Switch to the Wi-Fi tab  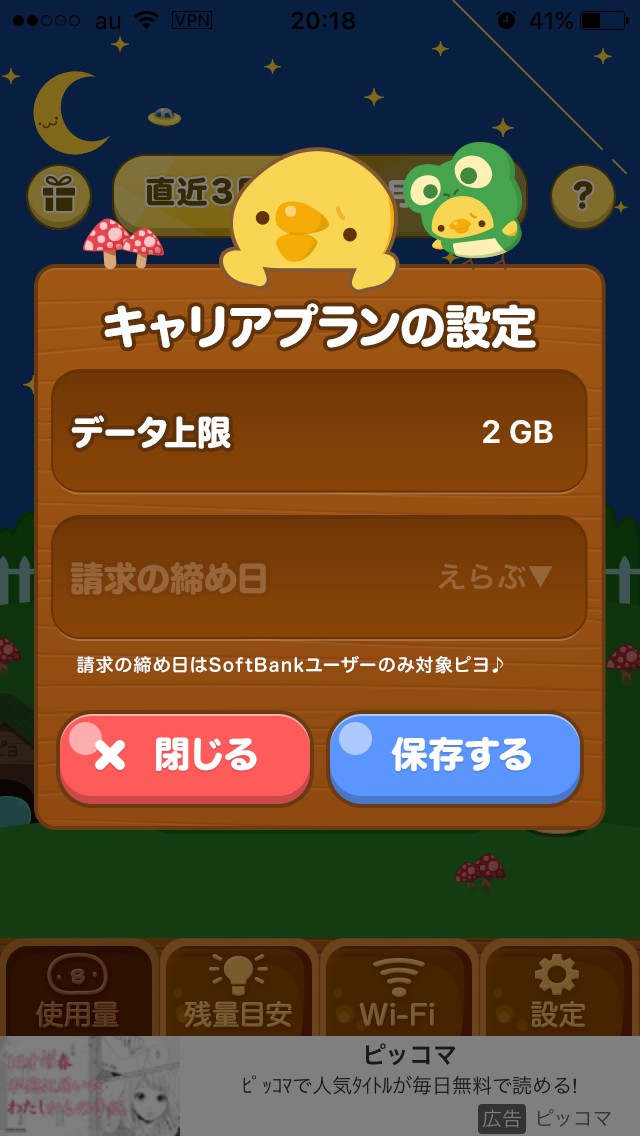tap(398, 990)
